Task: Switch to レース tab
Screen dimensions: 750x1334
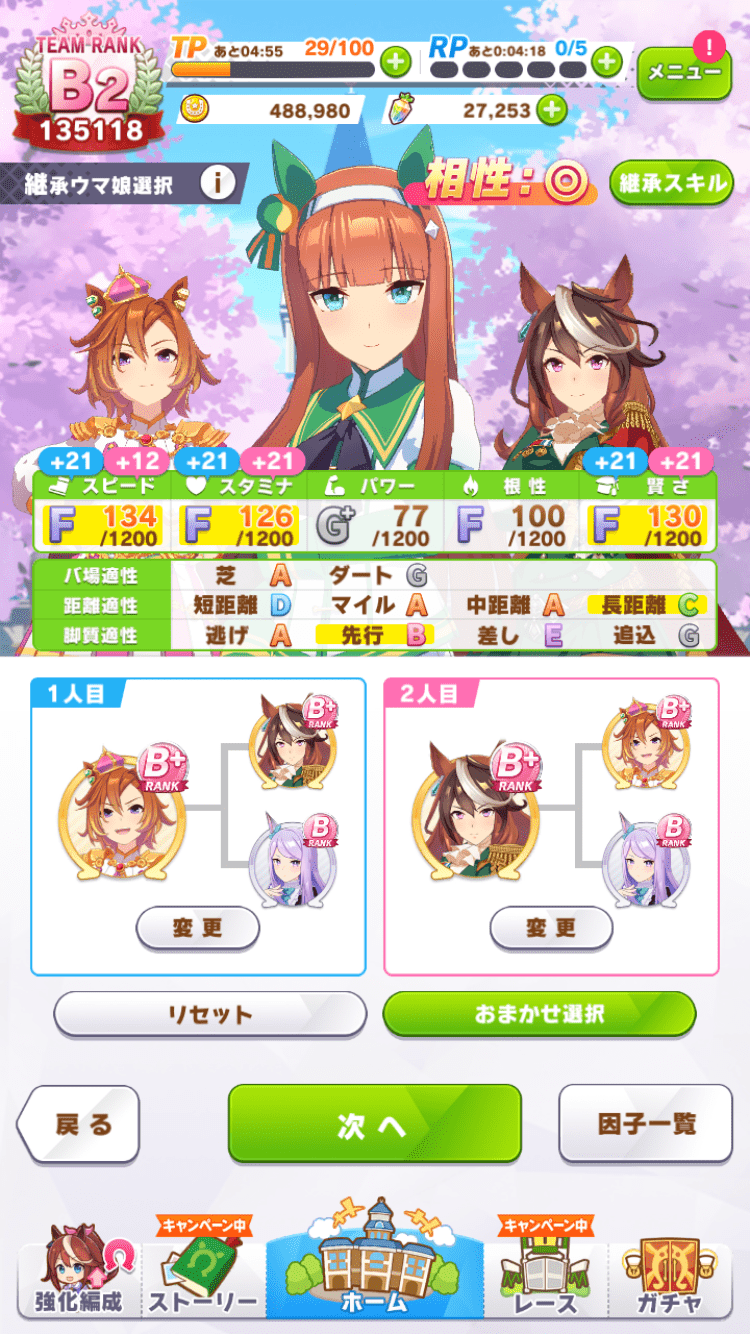Action: tap(546, 1278)
